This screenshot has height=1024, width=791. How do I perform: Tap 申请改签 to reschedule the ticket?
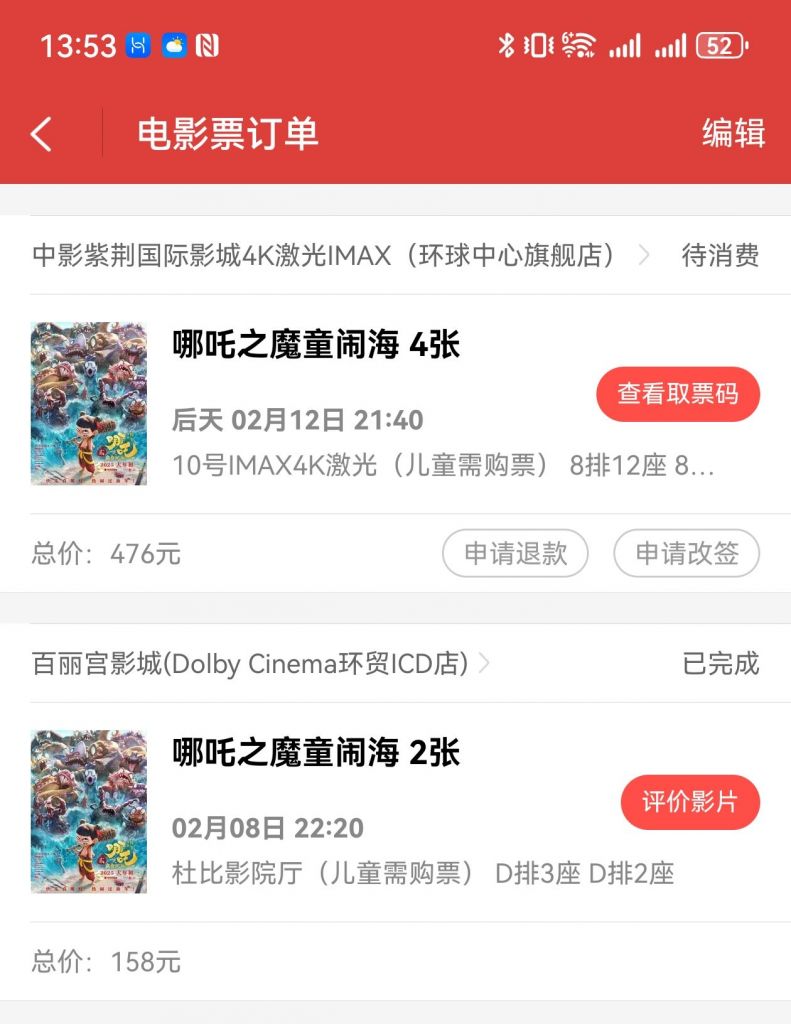point(687,553)
